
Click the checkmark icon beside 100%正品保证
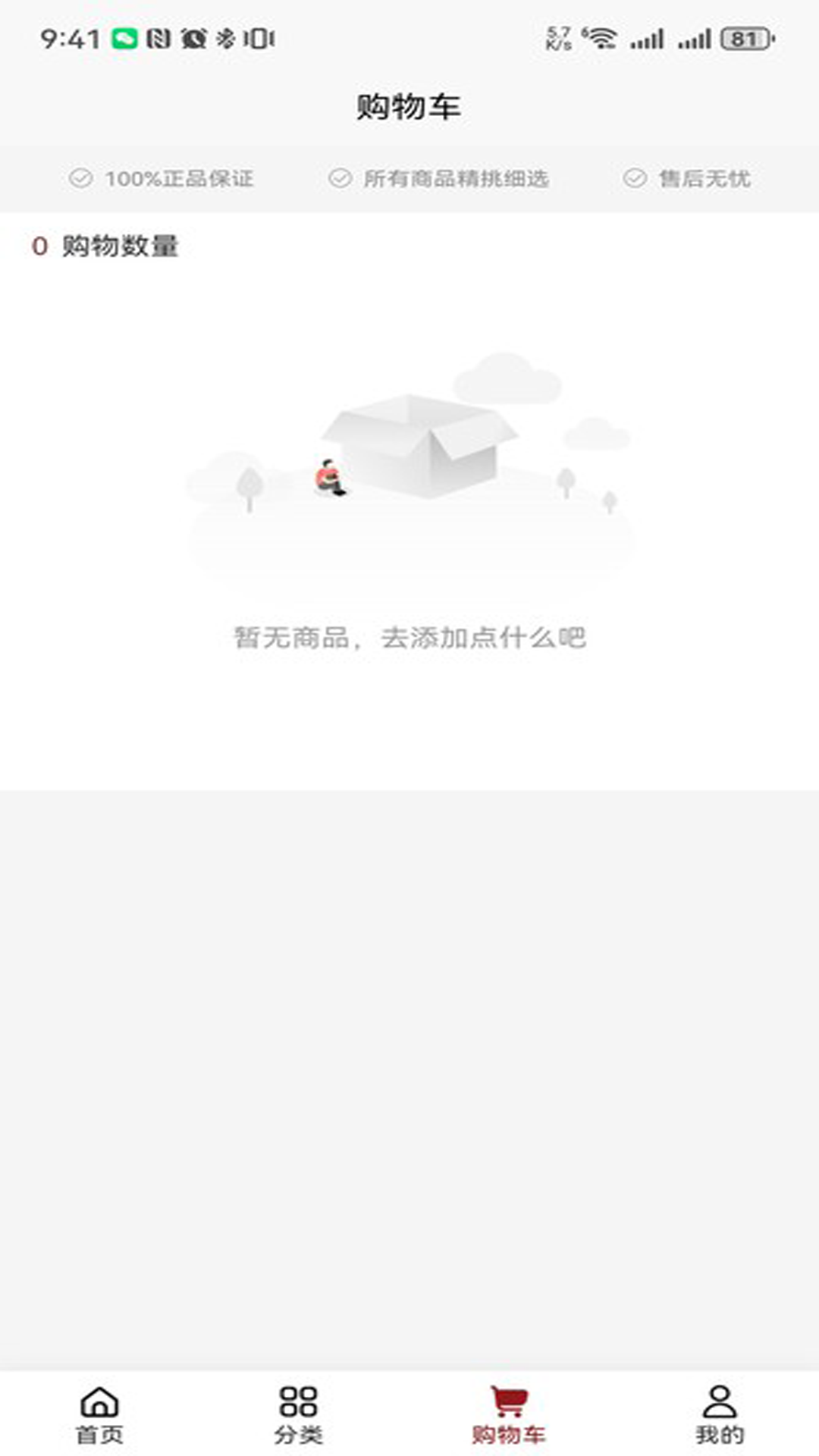[x=79, y=179]
